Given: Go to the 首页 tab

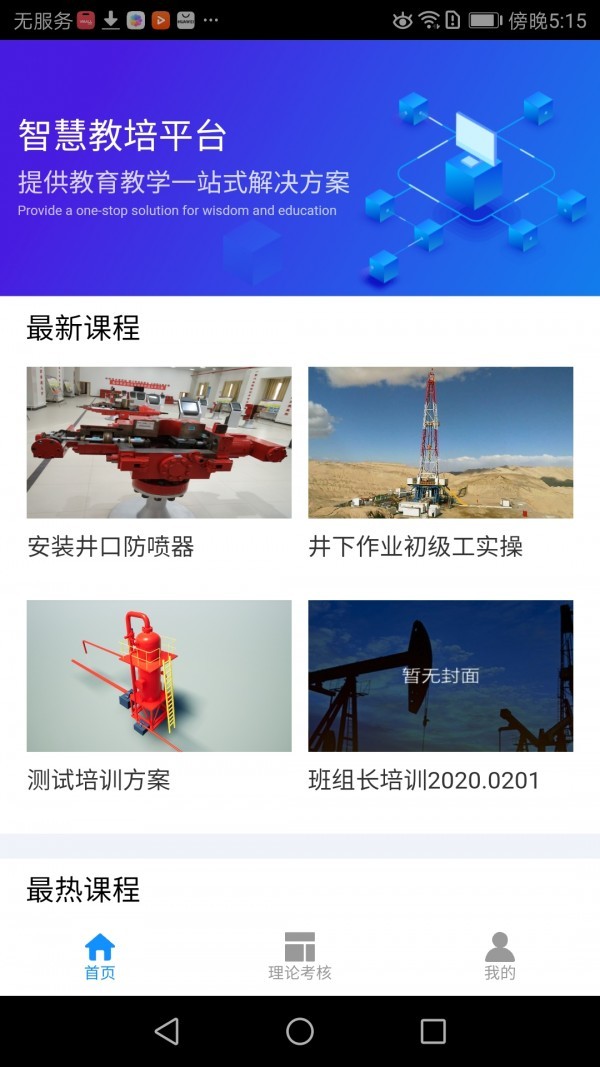Looking at the screenshot, I should pyautogui.click(x=100, y=957).
